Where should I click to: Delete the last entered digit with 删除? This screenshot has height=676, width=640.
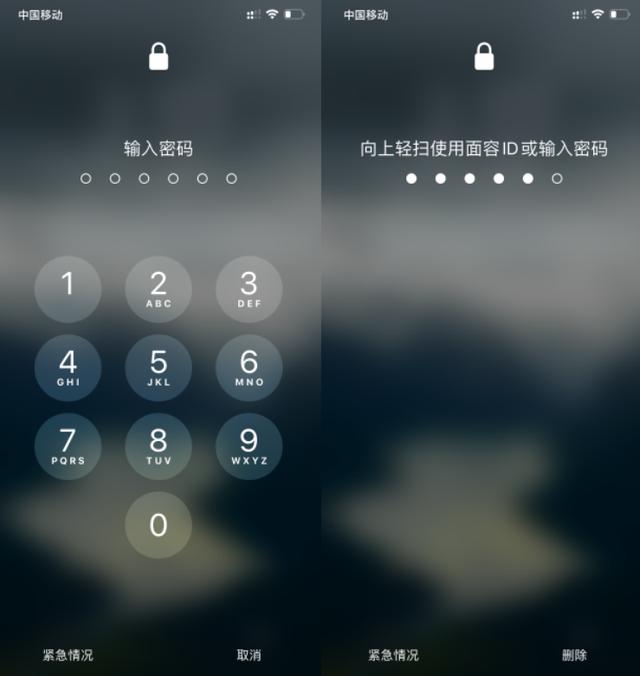point(574,655)
